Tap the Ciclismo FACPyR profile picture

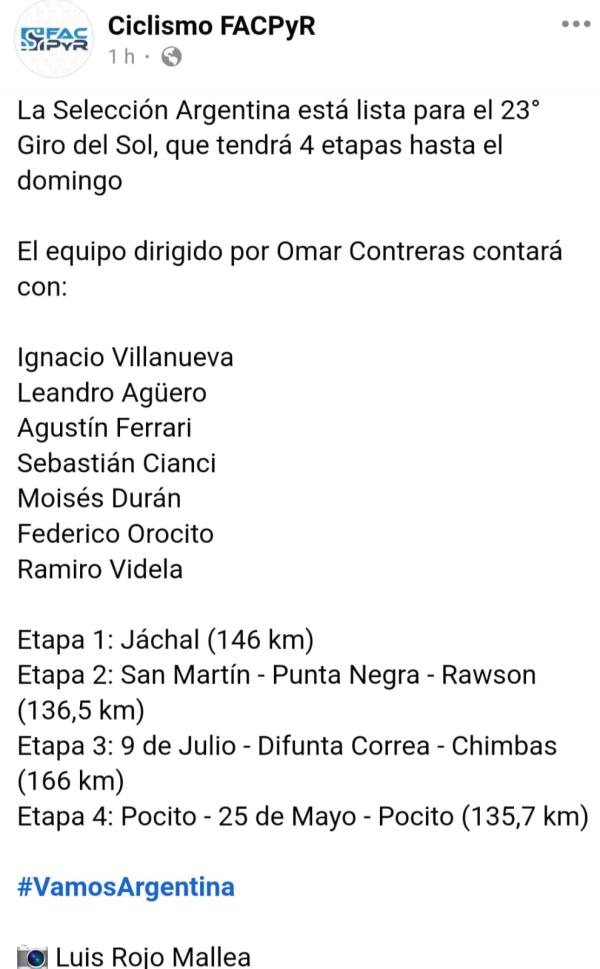coord(54,39)
